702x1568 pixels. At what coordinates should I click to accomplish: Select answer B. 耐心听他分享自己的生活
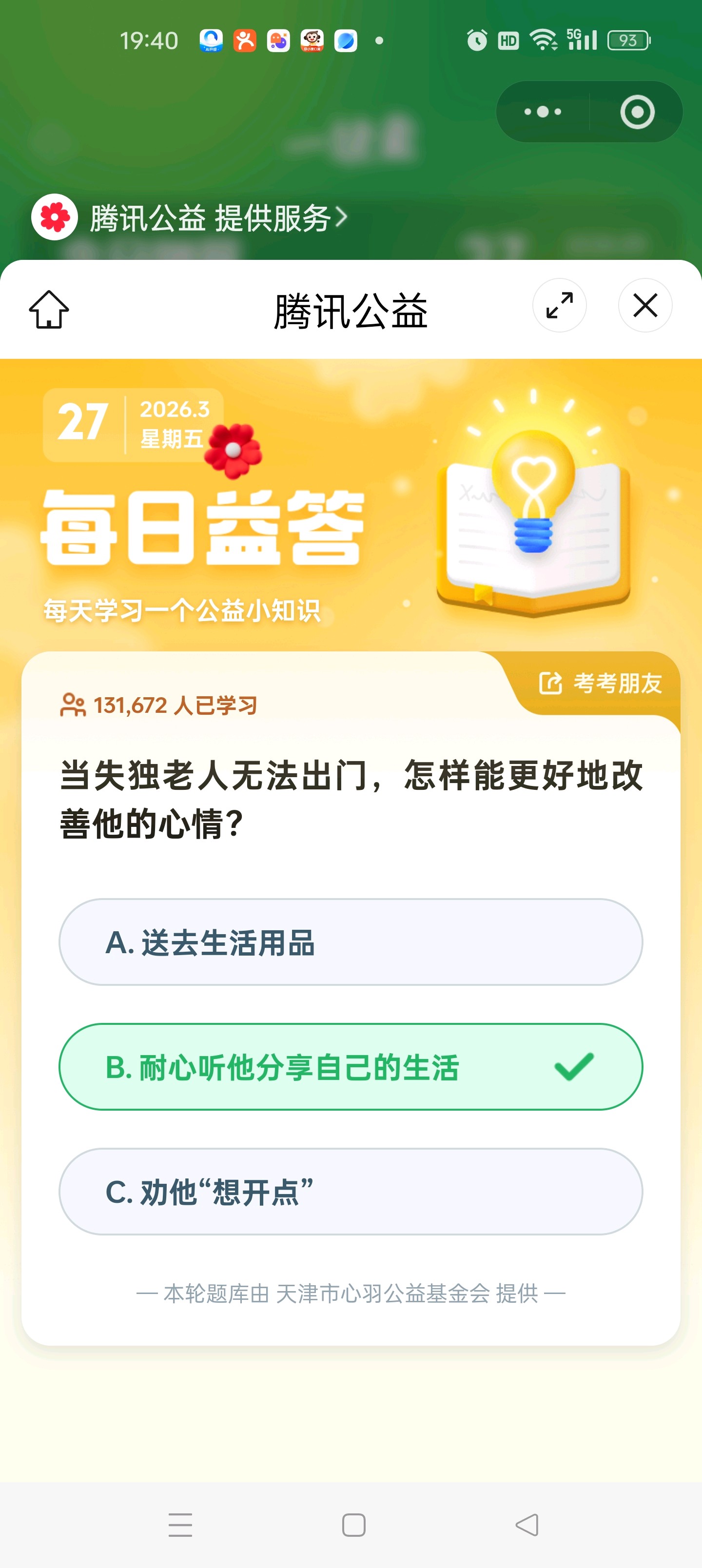[351, 1067]
